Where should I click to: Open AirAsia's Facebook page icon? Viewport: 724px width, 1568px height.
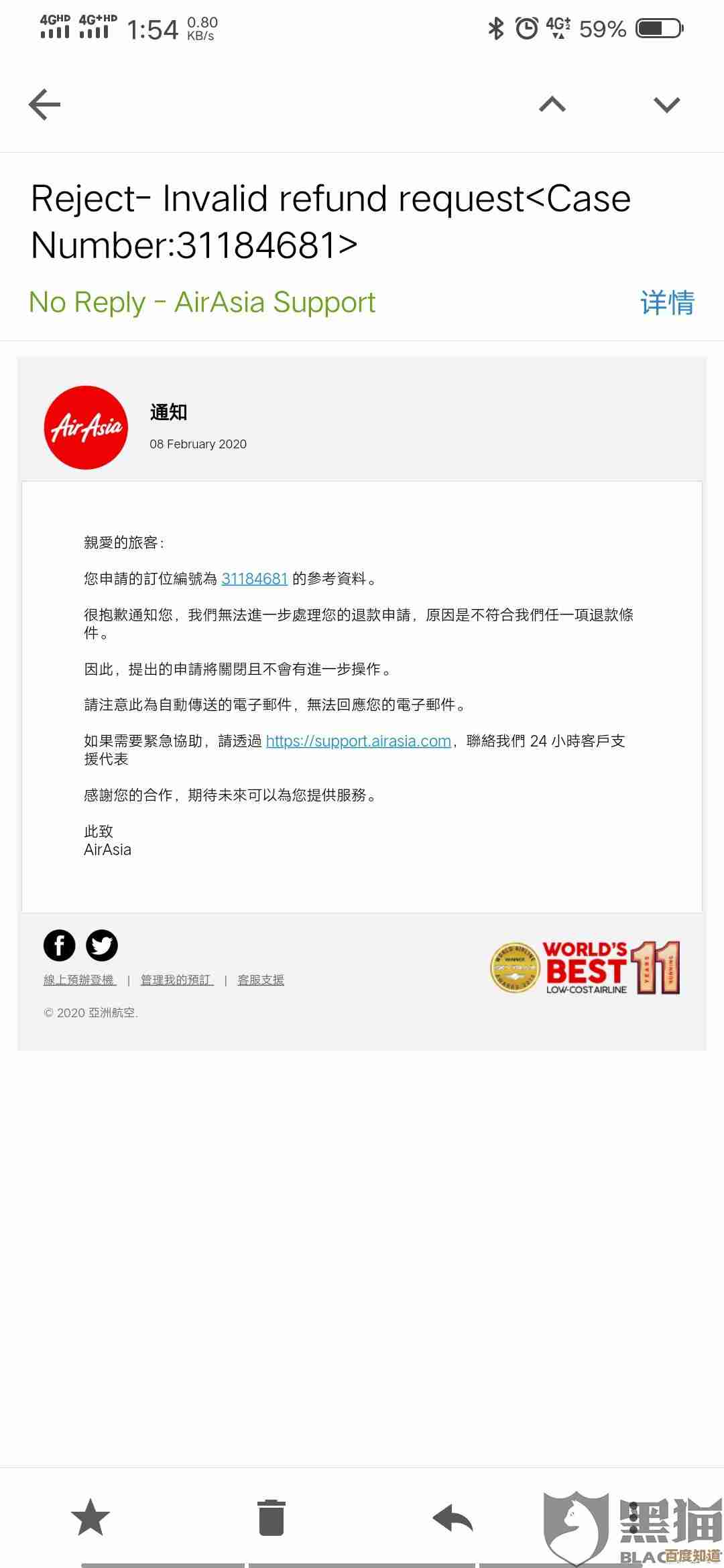coord(60,945)
